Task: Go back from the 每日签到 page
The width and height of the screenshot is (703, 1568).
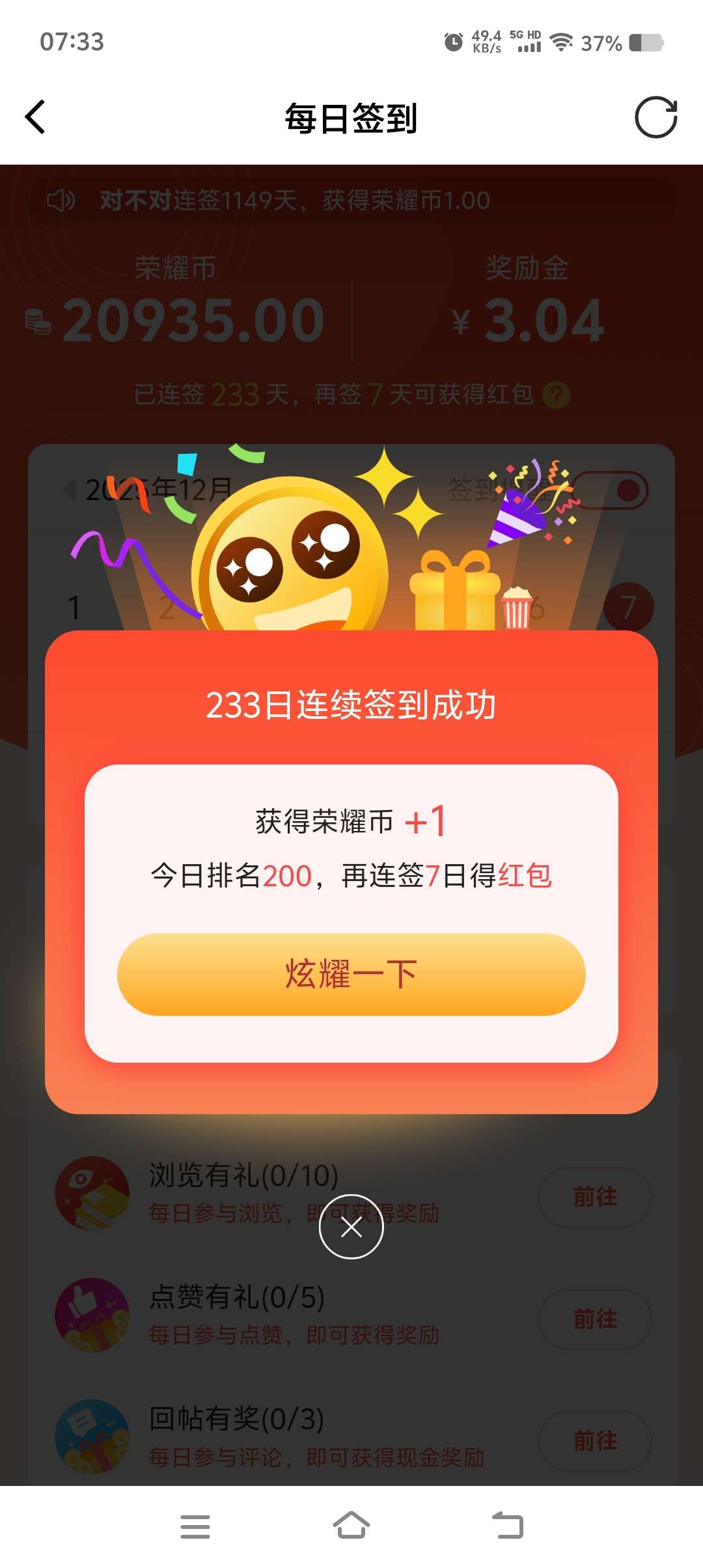Action: (35, 117)
